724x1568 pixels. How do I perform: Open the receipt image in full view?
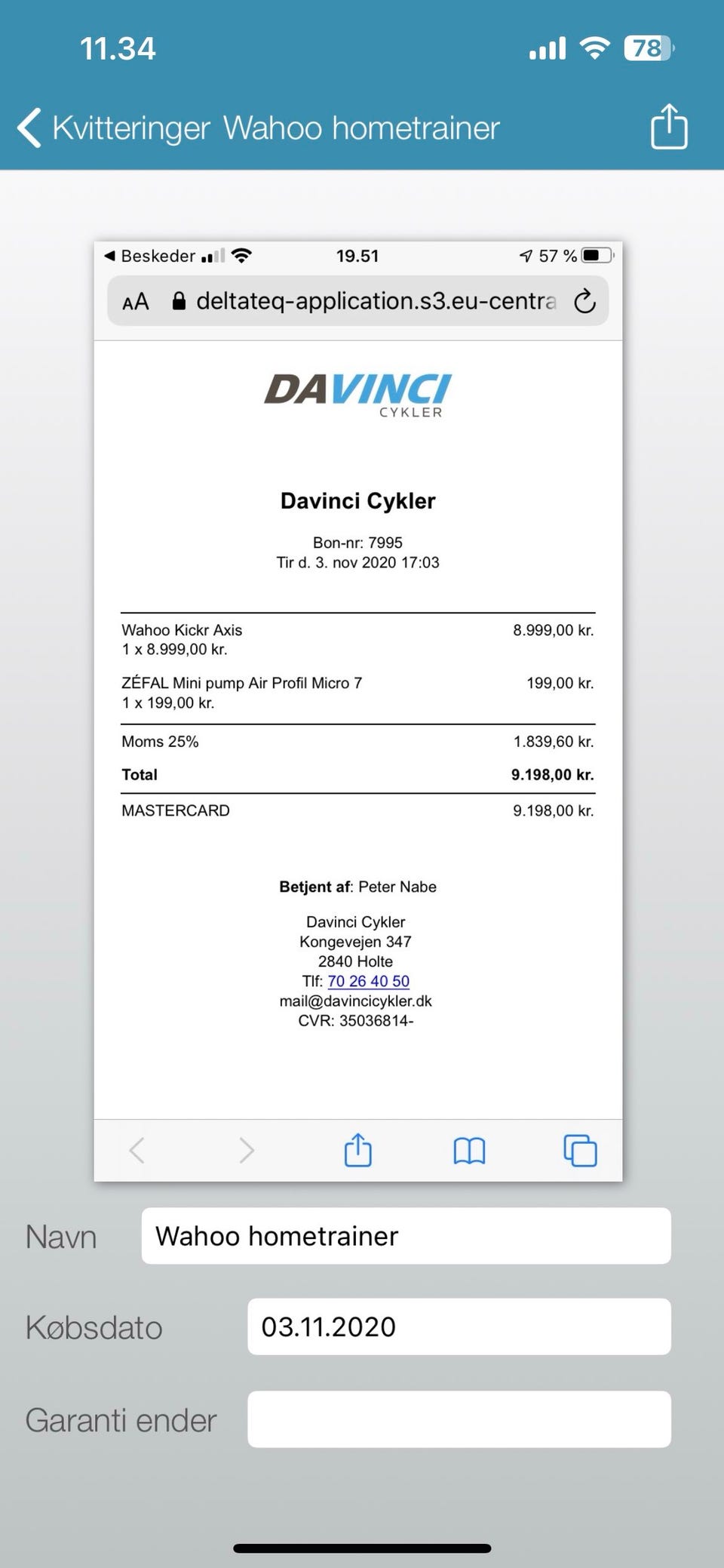coord(358,711)
